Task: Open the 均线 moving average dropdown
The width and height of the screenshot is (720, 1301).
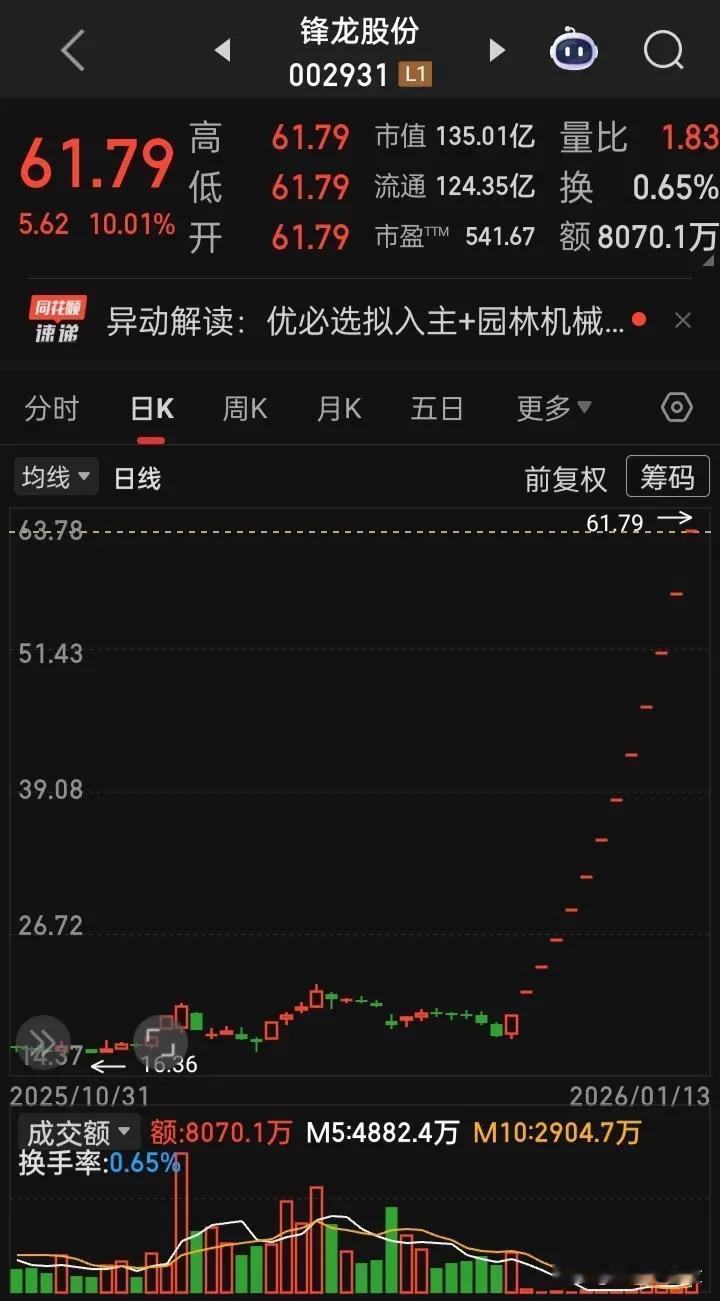Action: (x=55, y=477)
